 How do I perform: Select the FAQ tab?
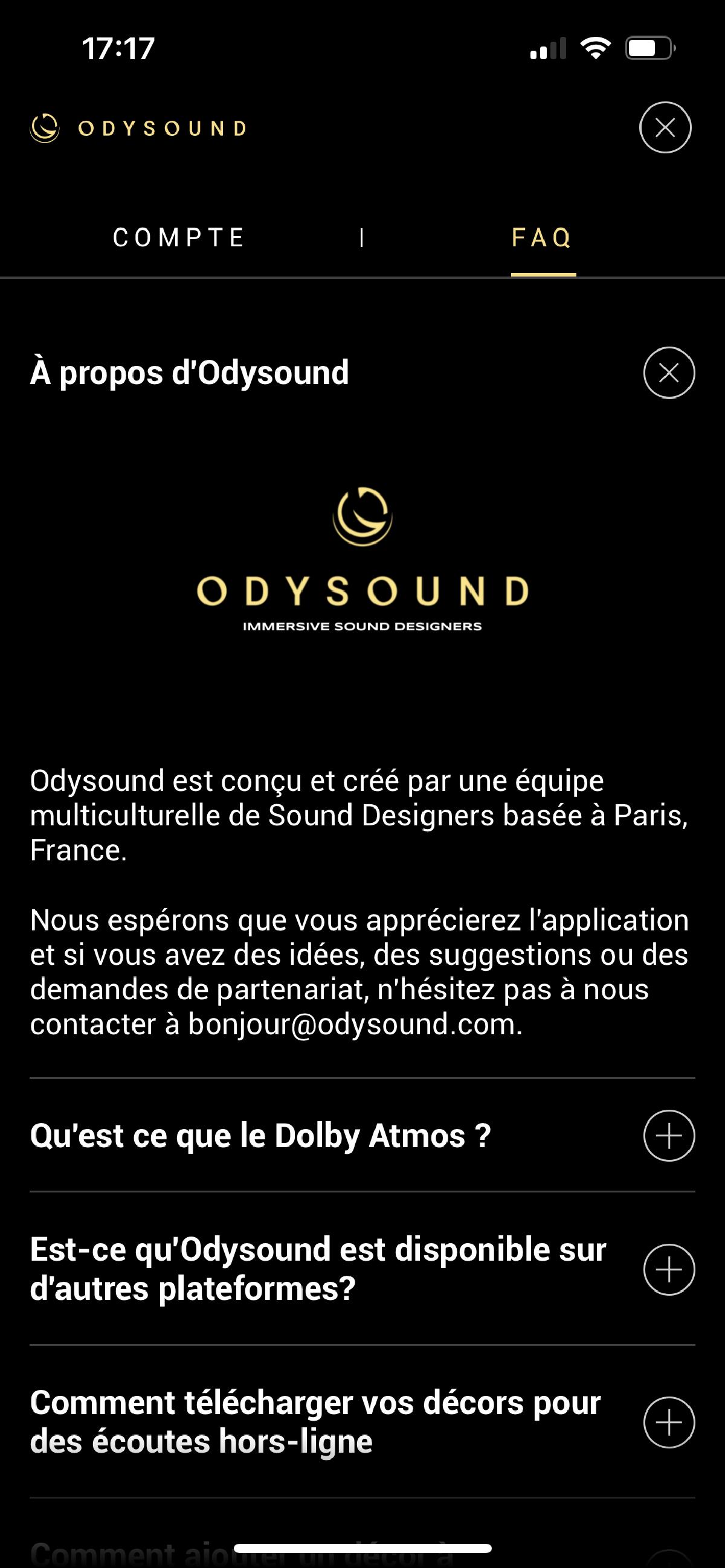click(542, 237)
